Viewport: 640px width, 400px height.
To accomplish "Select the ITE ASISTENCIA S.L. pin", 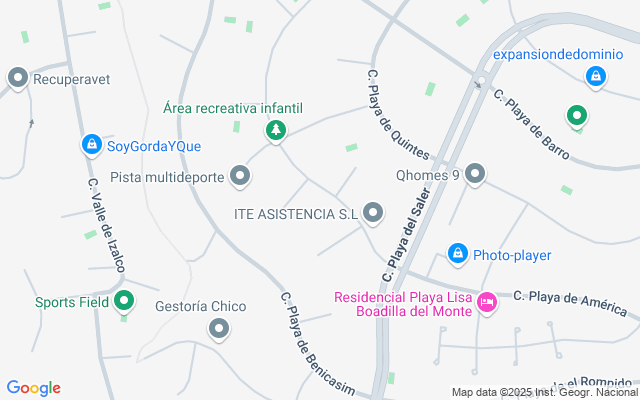I will coord(374,212).
